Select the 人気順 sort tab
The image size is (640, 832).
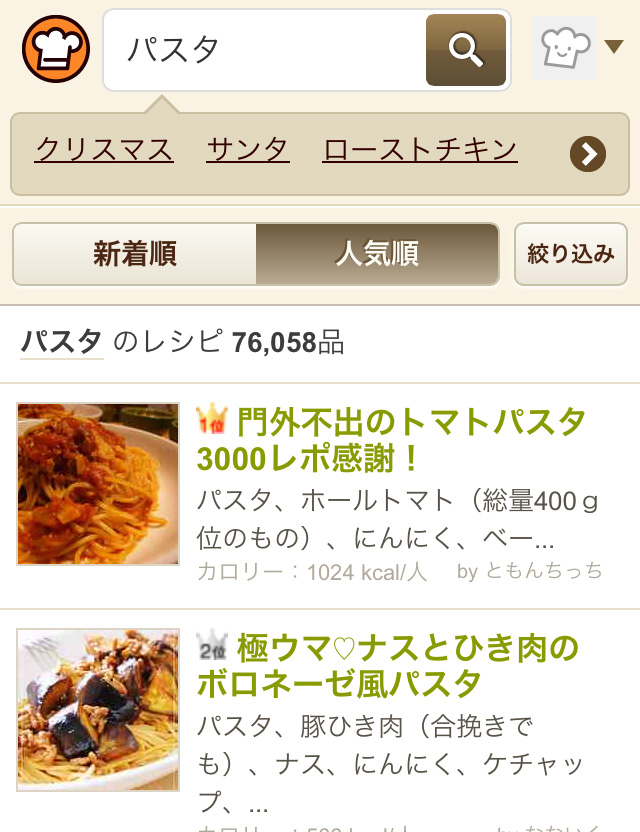pos(377,254)
